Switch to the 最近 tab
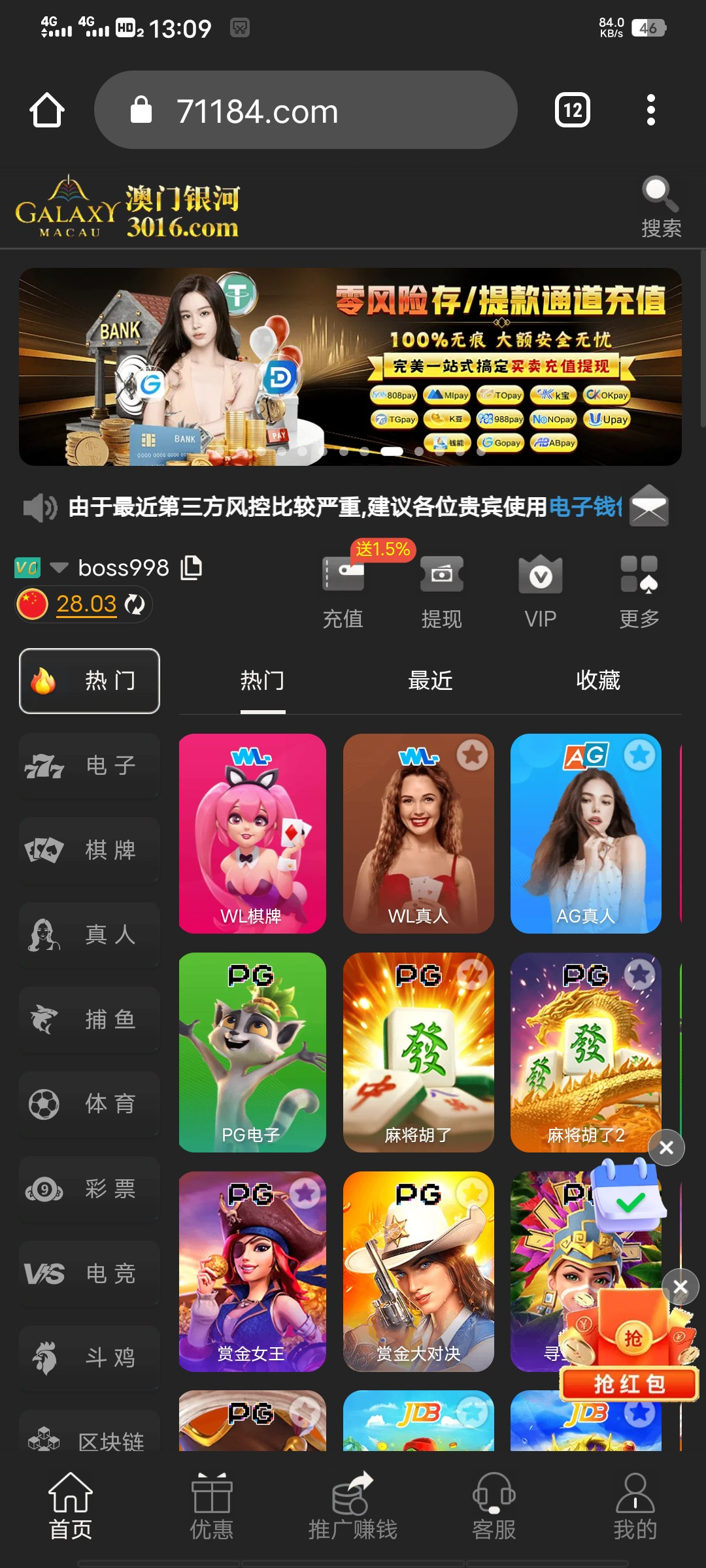Screen dimensions: 706x1568 tap(430, 681)
